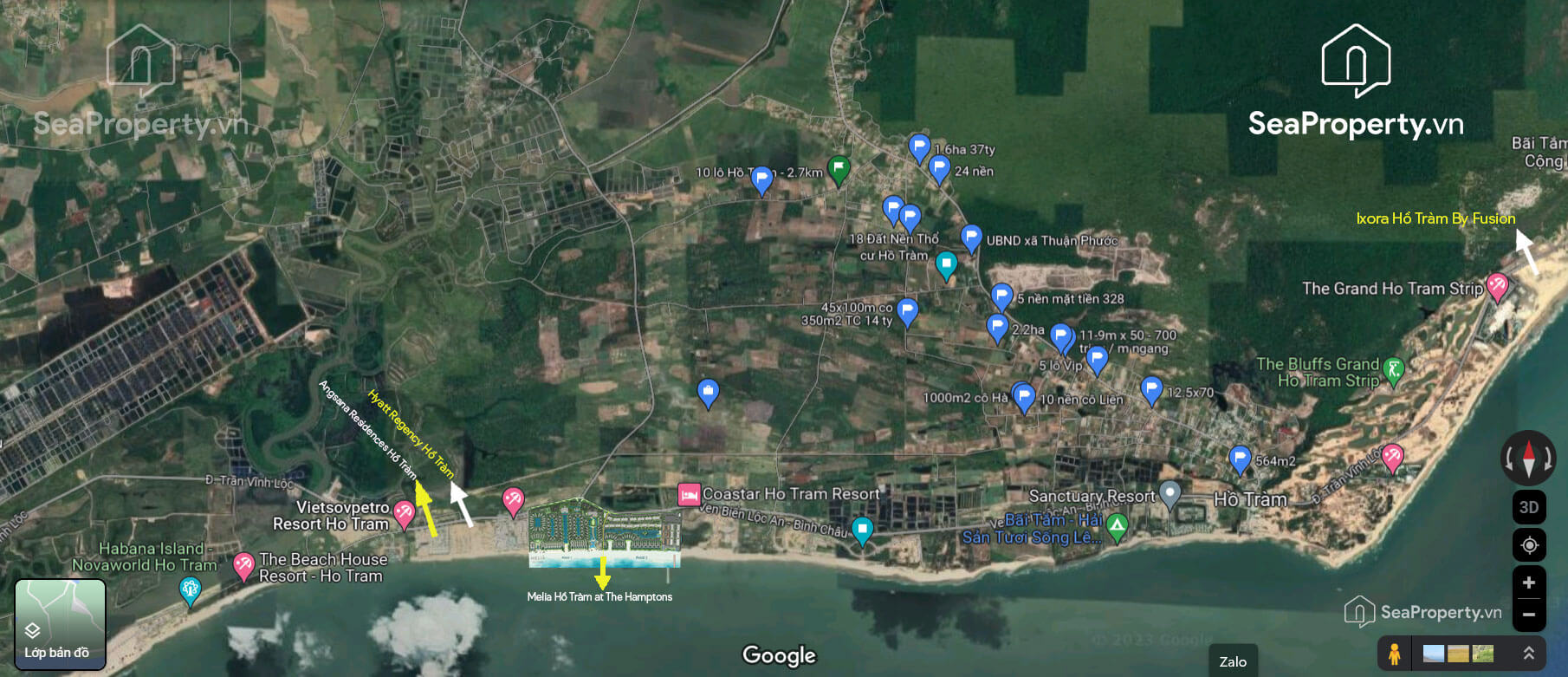Open the saved place labeled 564m2
The width and height of the screenshot is (1568, 677).
(x=1240, y=458)
